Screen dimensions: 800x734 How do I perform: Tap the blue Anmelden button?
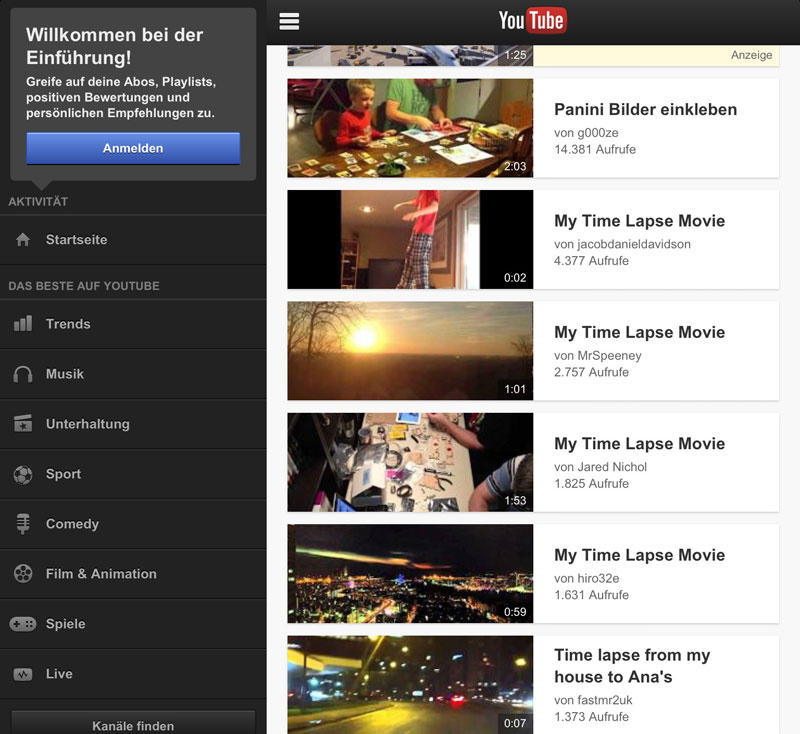[x=133, y=148]
